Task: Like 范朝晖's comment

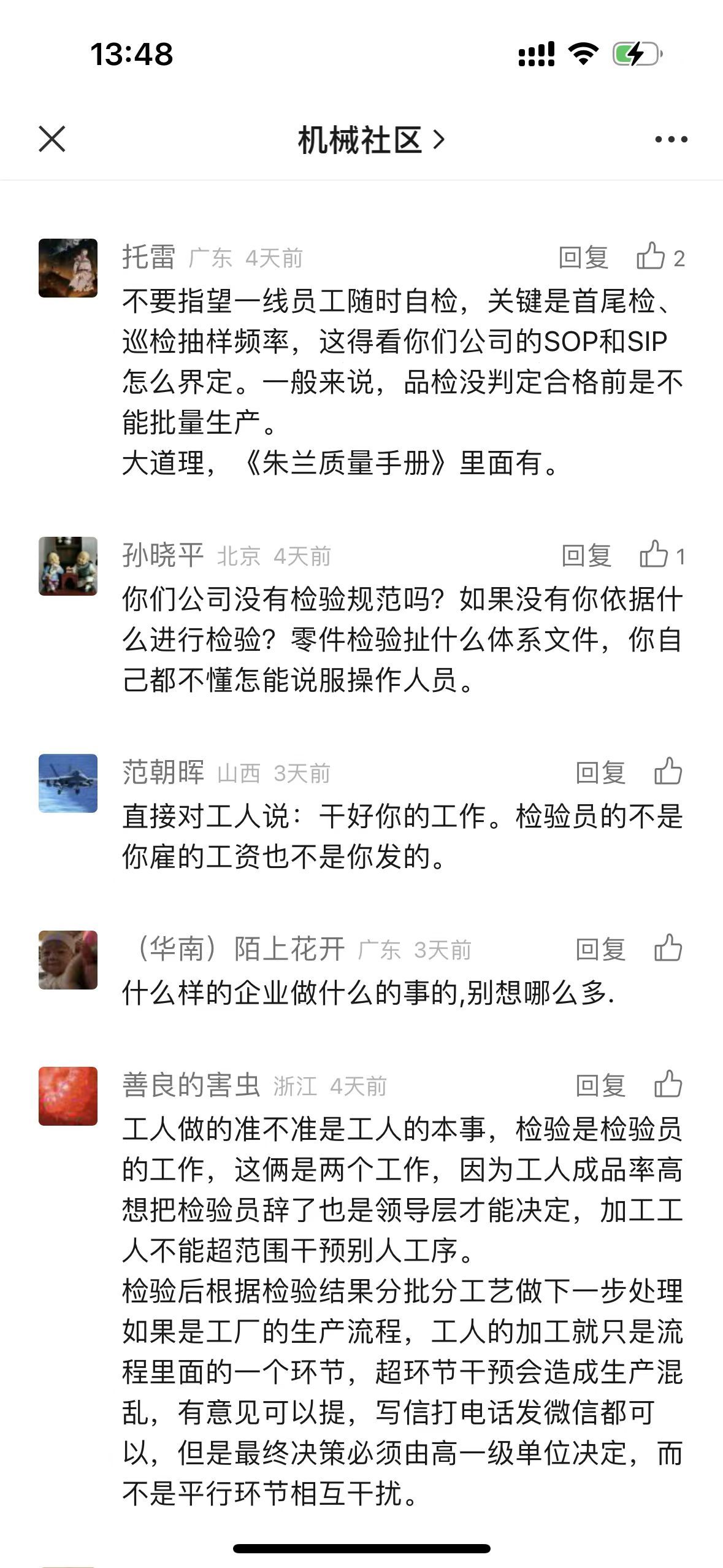Action: tap(668, 771)
